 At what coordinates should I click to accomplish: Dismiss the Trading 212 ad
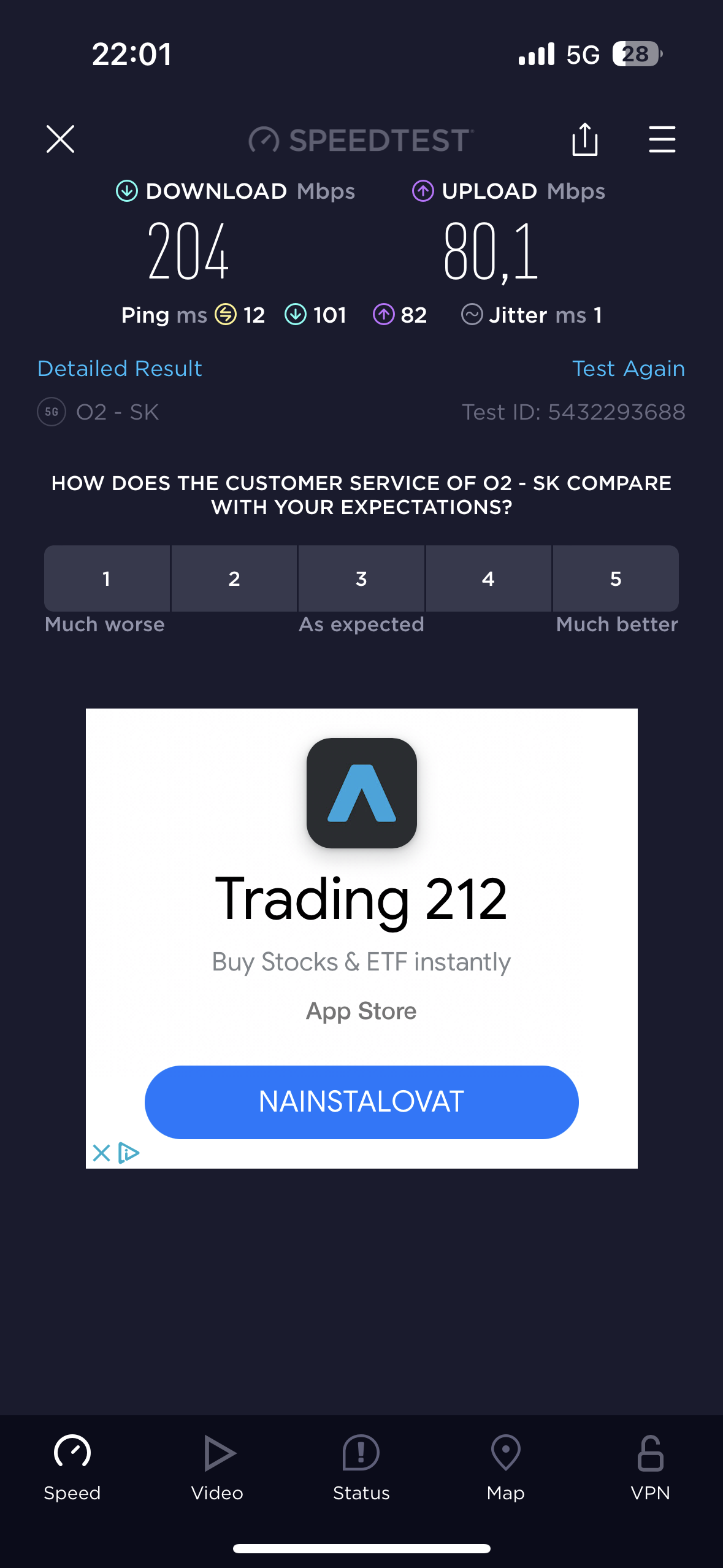tap(101, 1153)
